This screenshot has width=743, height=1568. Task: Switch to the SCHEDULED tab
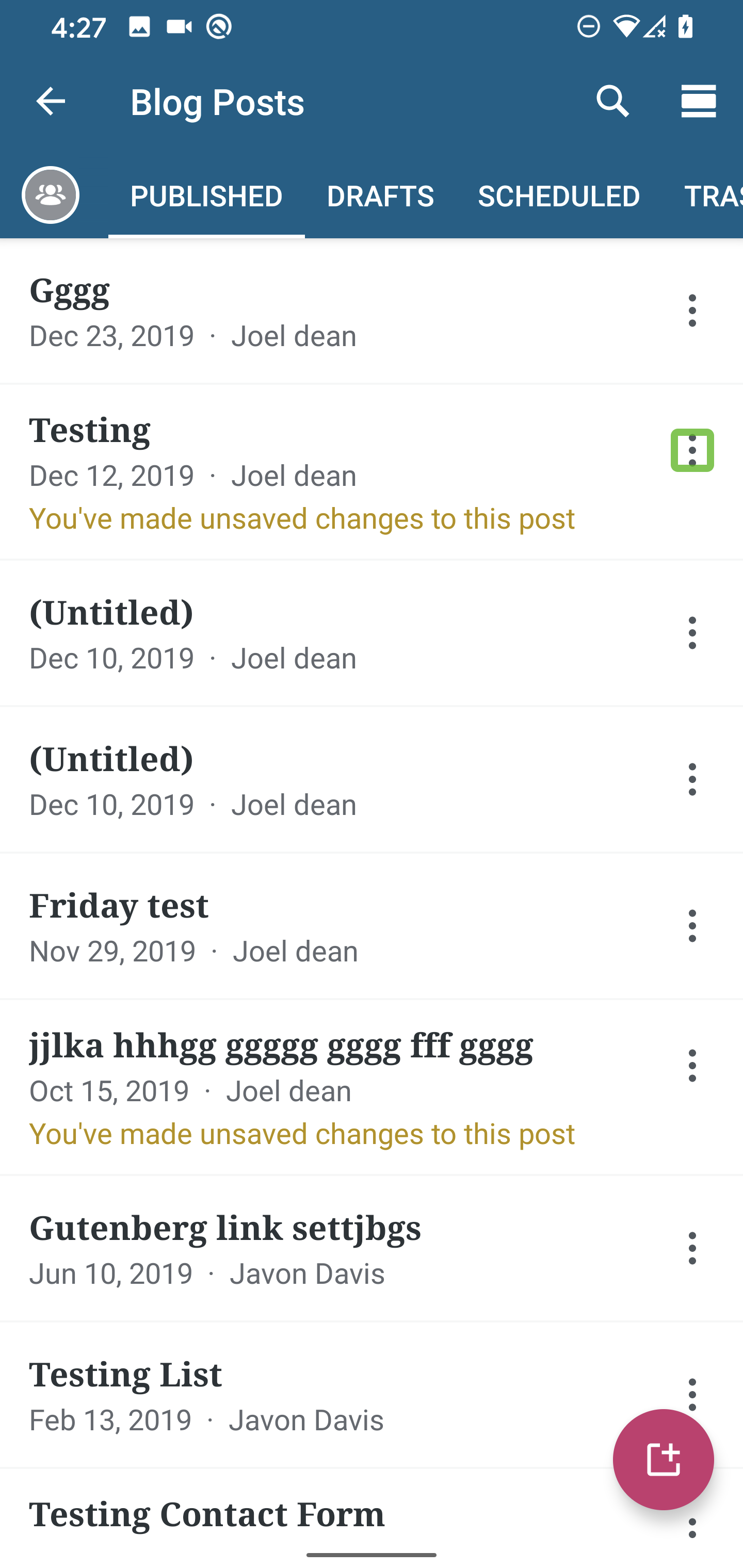pos(558,195)
